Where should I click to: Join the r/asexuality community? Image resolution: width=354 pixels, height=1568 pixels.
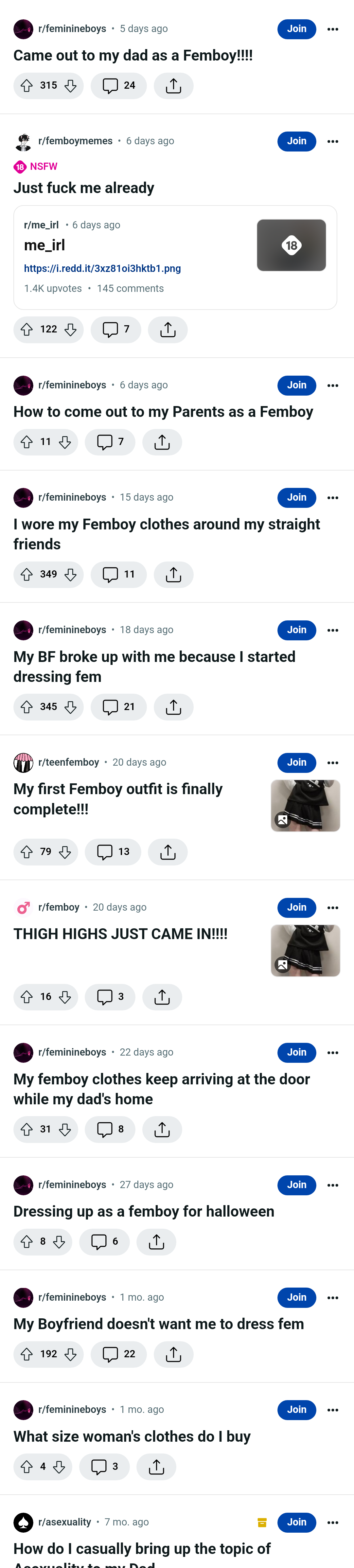tap(296, 1522)
